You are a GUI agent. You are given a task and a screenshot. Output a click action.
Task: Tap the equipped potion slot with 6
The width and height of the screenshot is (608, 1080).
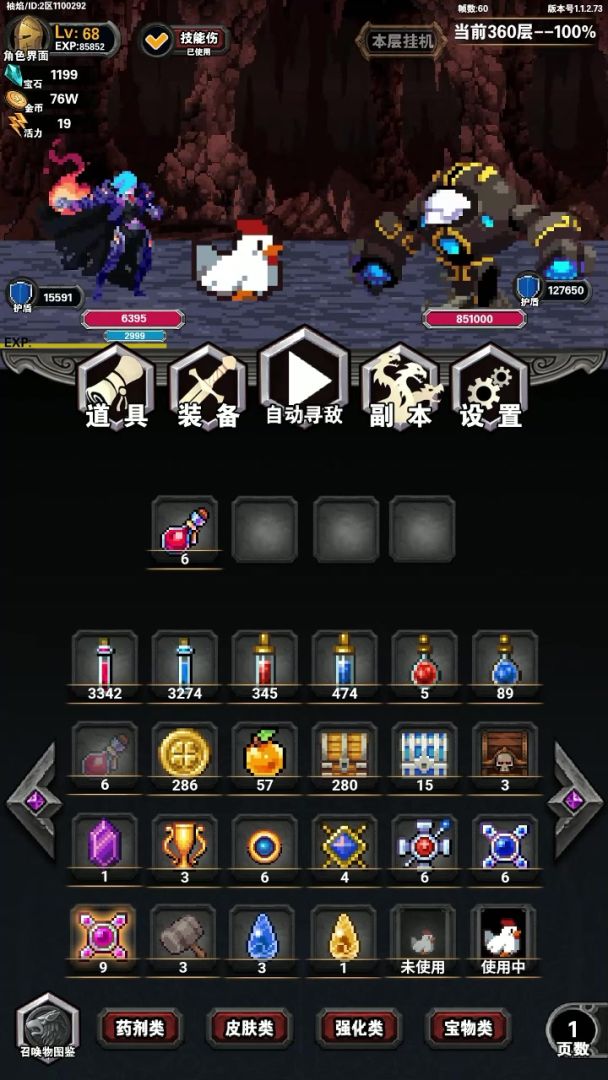click(184, 530)
